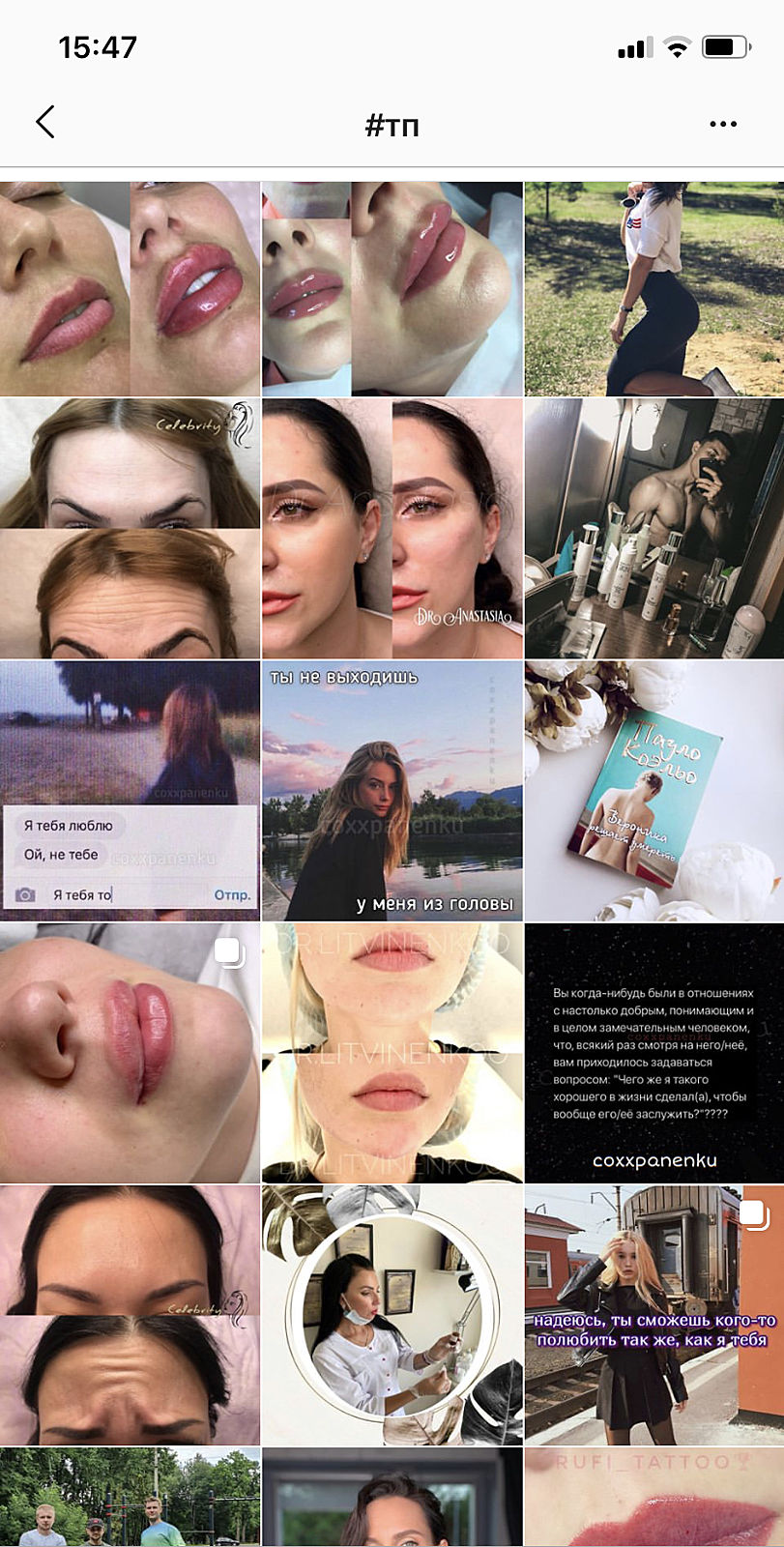Open the woman posing in the park post
Image resolution: width=784 pixels, height=1547 pixels.
653,288
